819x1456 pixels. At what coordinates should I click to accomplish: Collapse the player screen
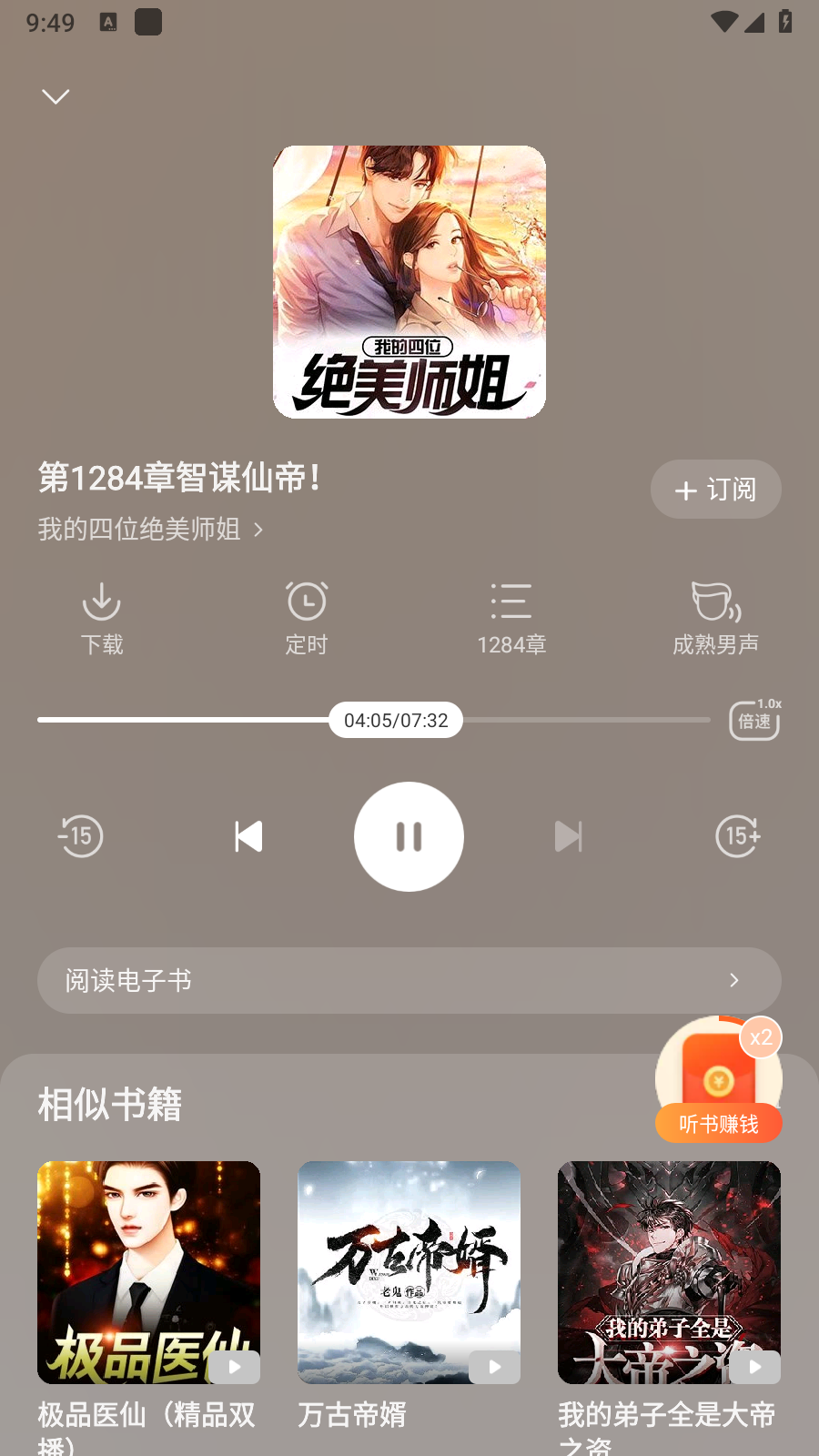click(x=56, y=96)
